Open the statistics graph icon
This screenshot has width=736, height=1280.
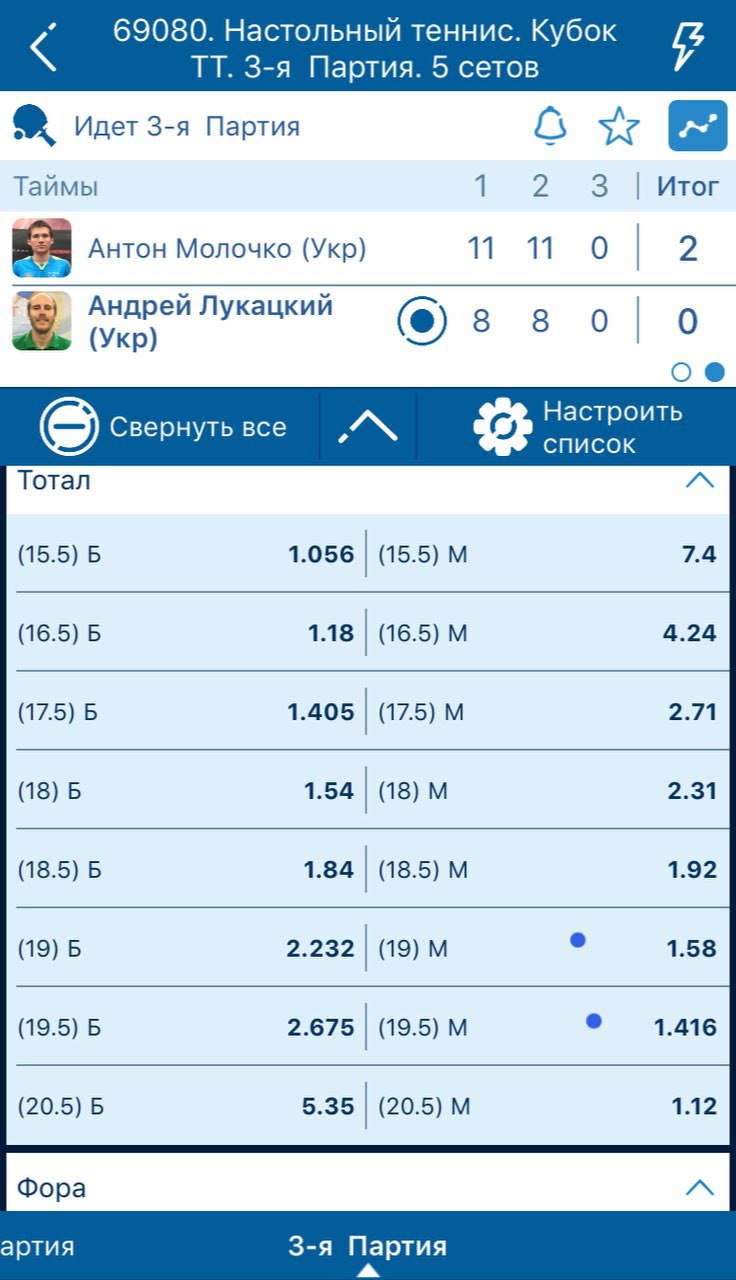coord(698,126)
